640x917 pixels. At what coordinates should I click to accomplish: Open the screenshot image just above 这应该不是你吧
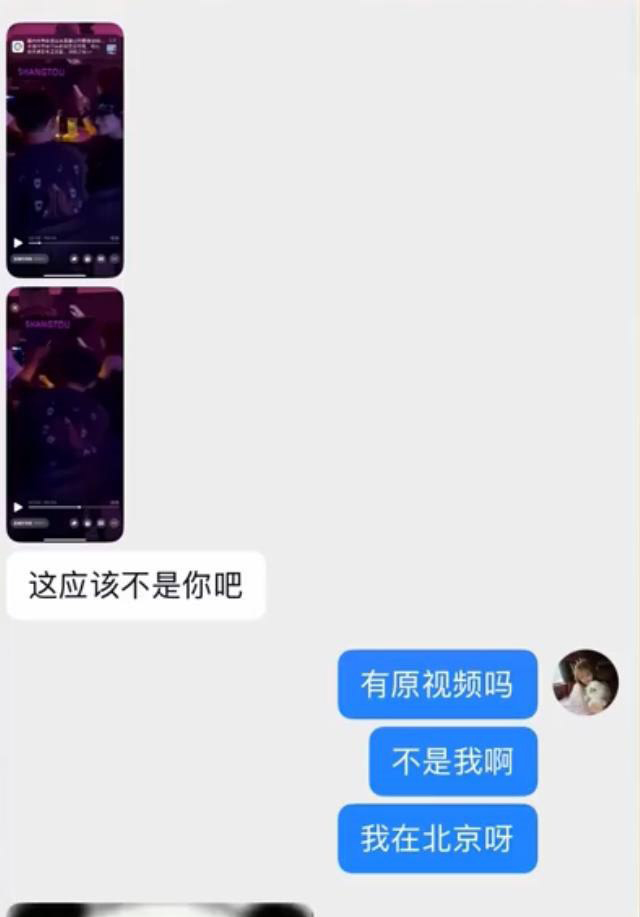pos(65,414)
